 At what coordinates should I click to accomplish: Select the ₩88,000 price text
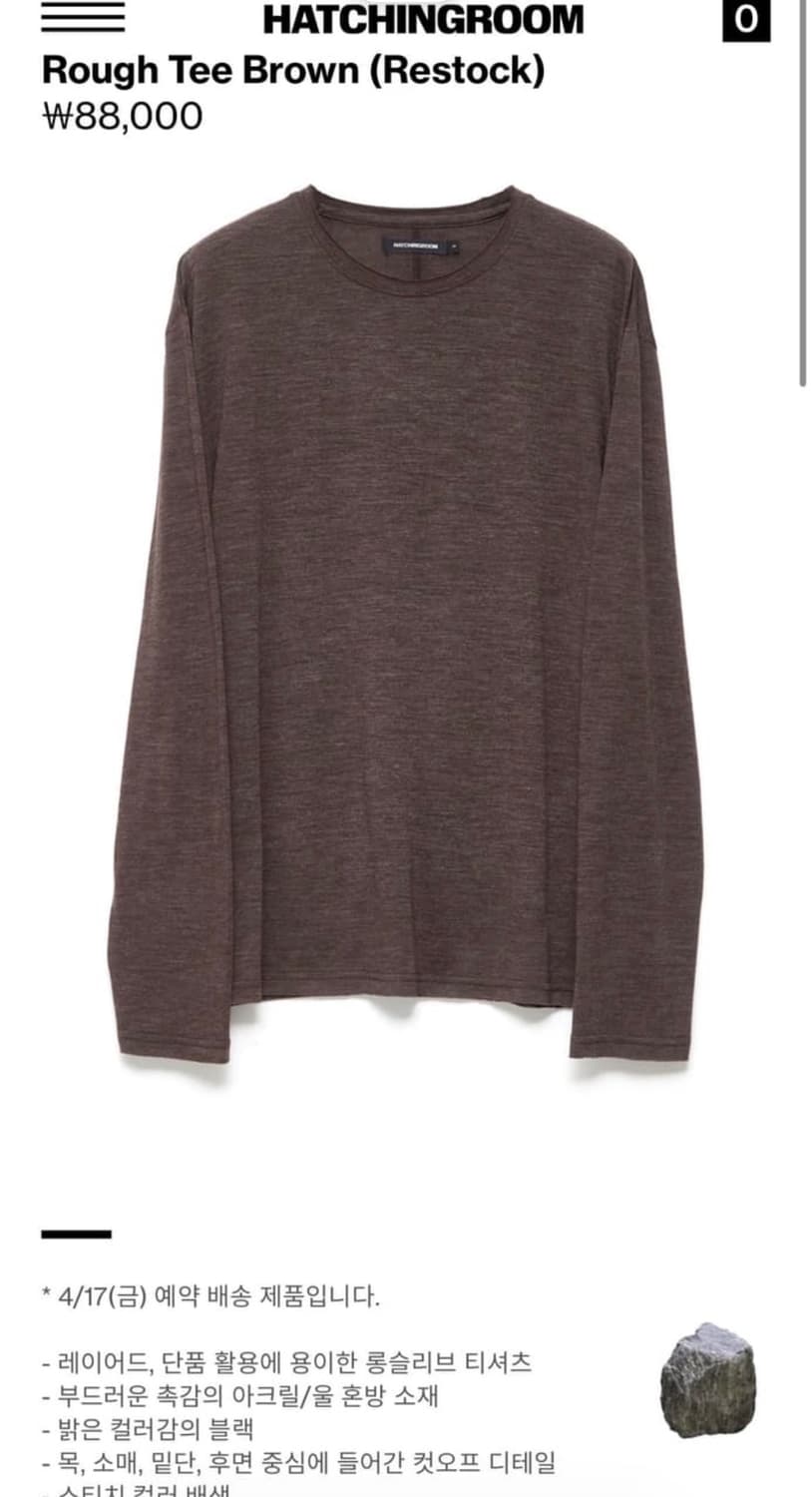[x=120, y=117]
